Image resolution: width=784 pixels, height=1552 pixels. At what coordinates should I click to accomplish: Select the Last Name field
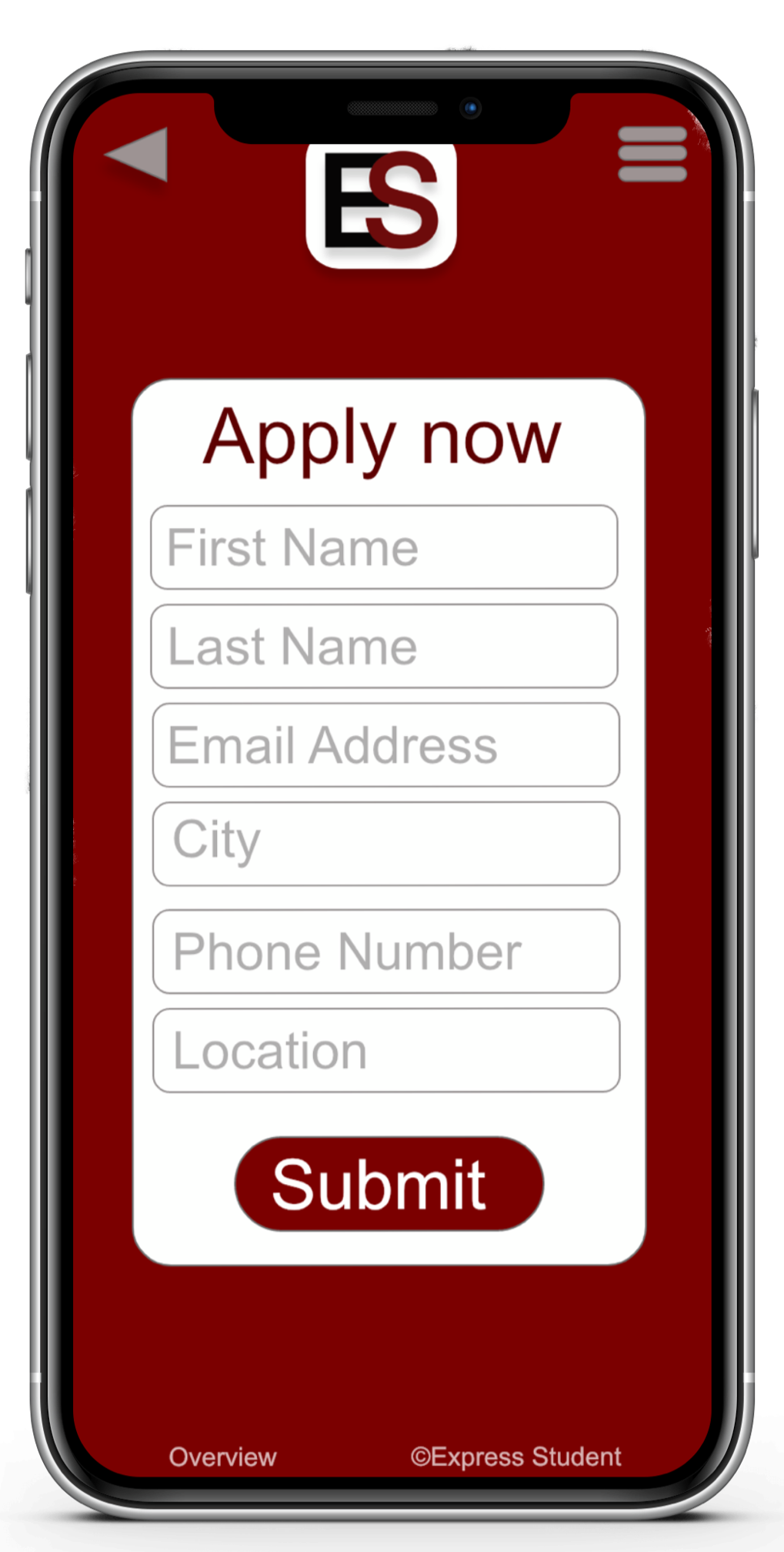click(x=384, y=646)
